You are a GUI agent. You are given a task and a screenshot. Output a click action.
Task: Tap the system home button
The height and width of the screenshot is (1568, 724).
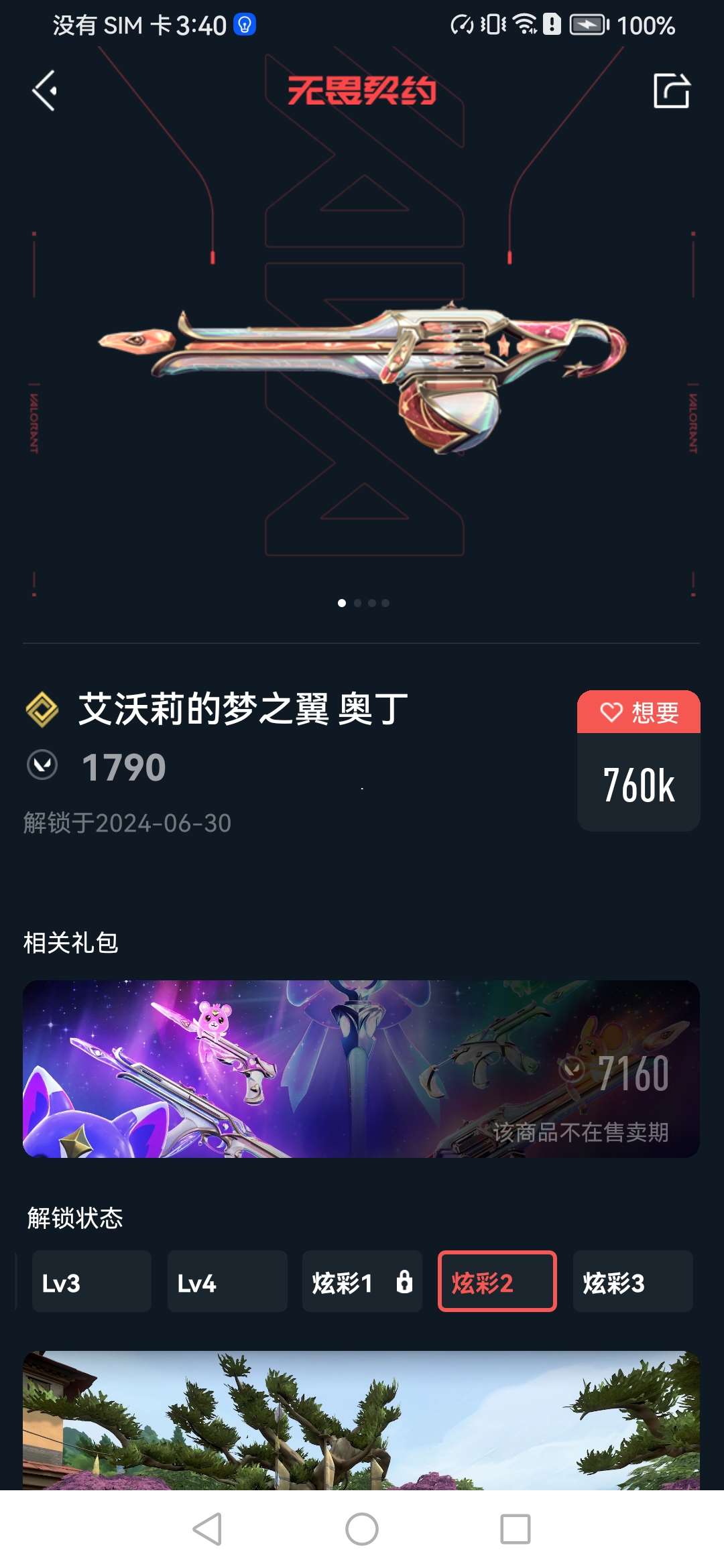tap(362, 1529)
